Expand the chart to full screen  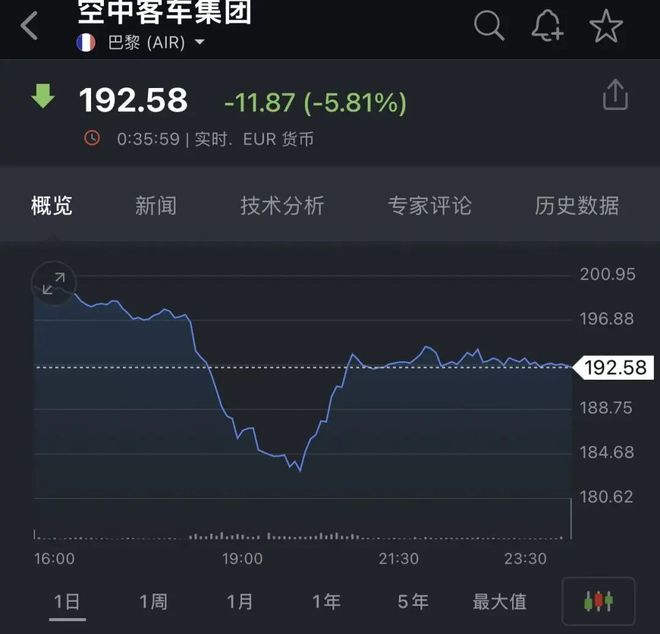pos(53,283)
